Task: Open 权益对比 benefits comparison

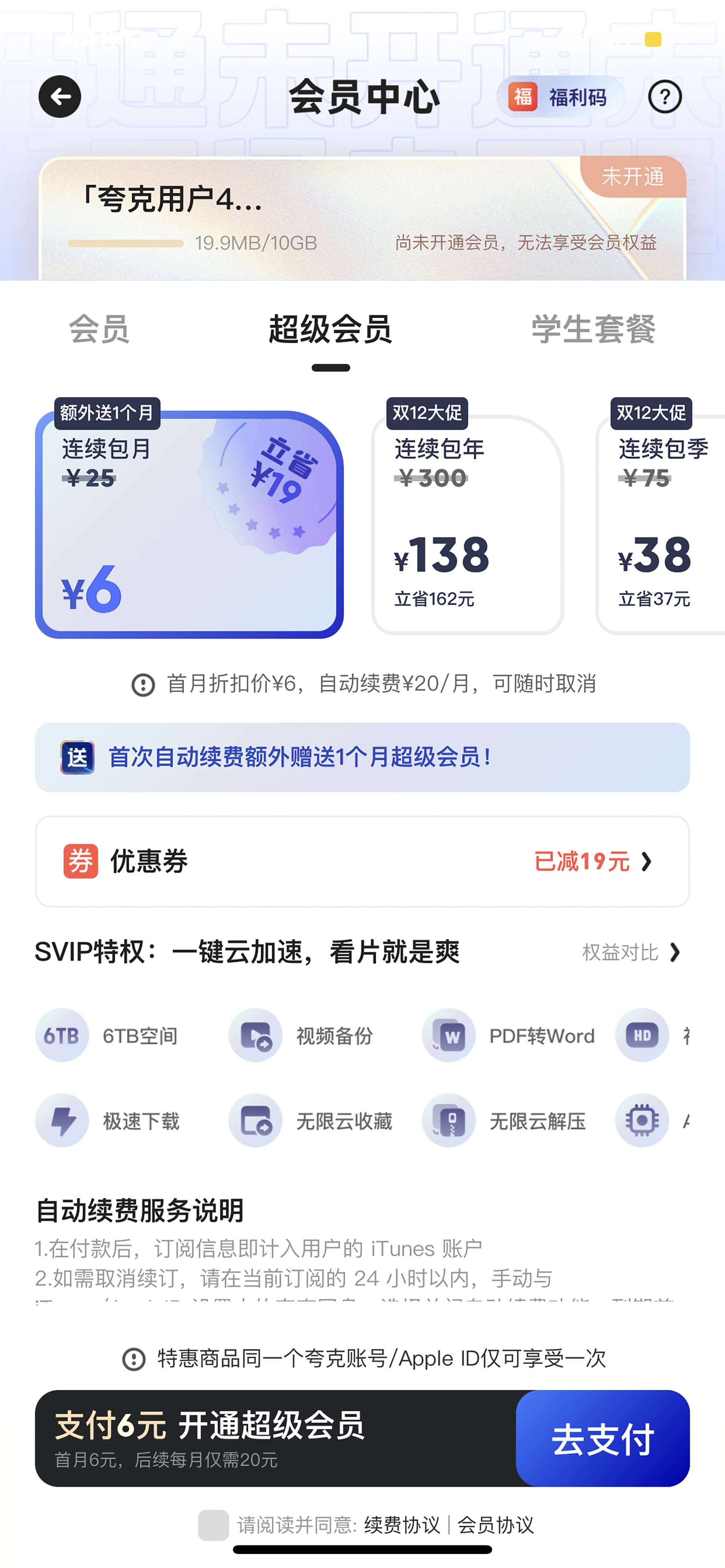Action: pos(631,952)
